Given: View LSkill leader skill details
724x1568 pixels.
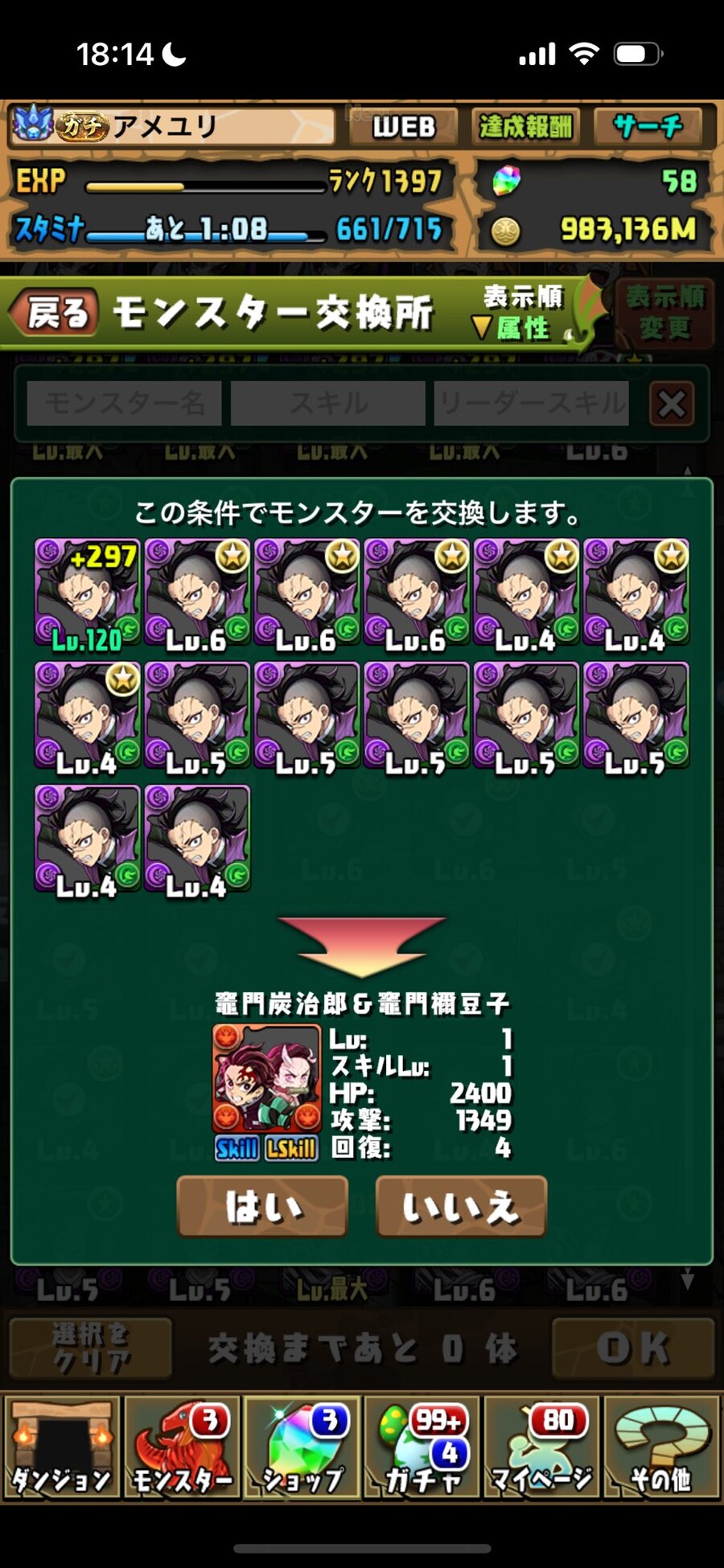Looking at the screenshot, I should point(291,1149).
